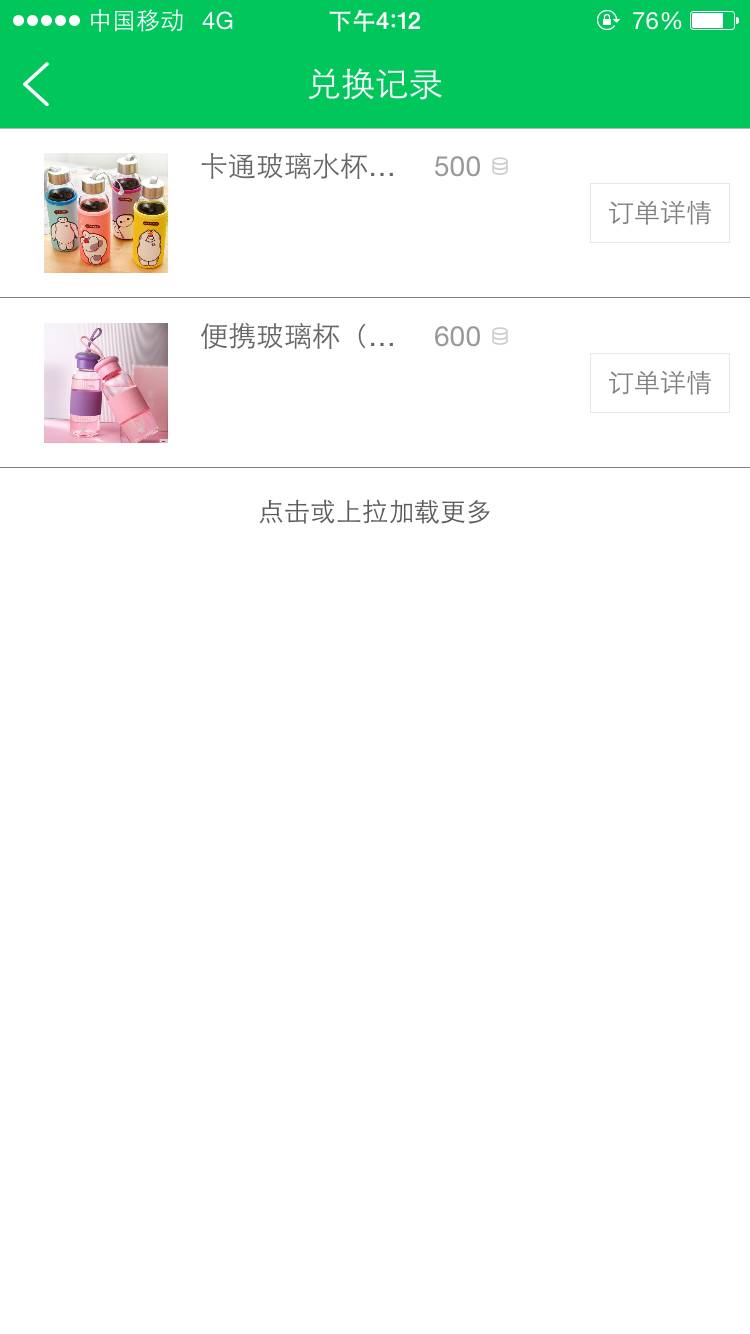Tap 点击或上拉加载更多 to load more records
Image resolution: width=750 pixels, height=1334 pixels.
click(x=375, y=512)
